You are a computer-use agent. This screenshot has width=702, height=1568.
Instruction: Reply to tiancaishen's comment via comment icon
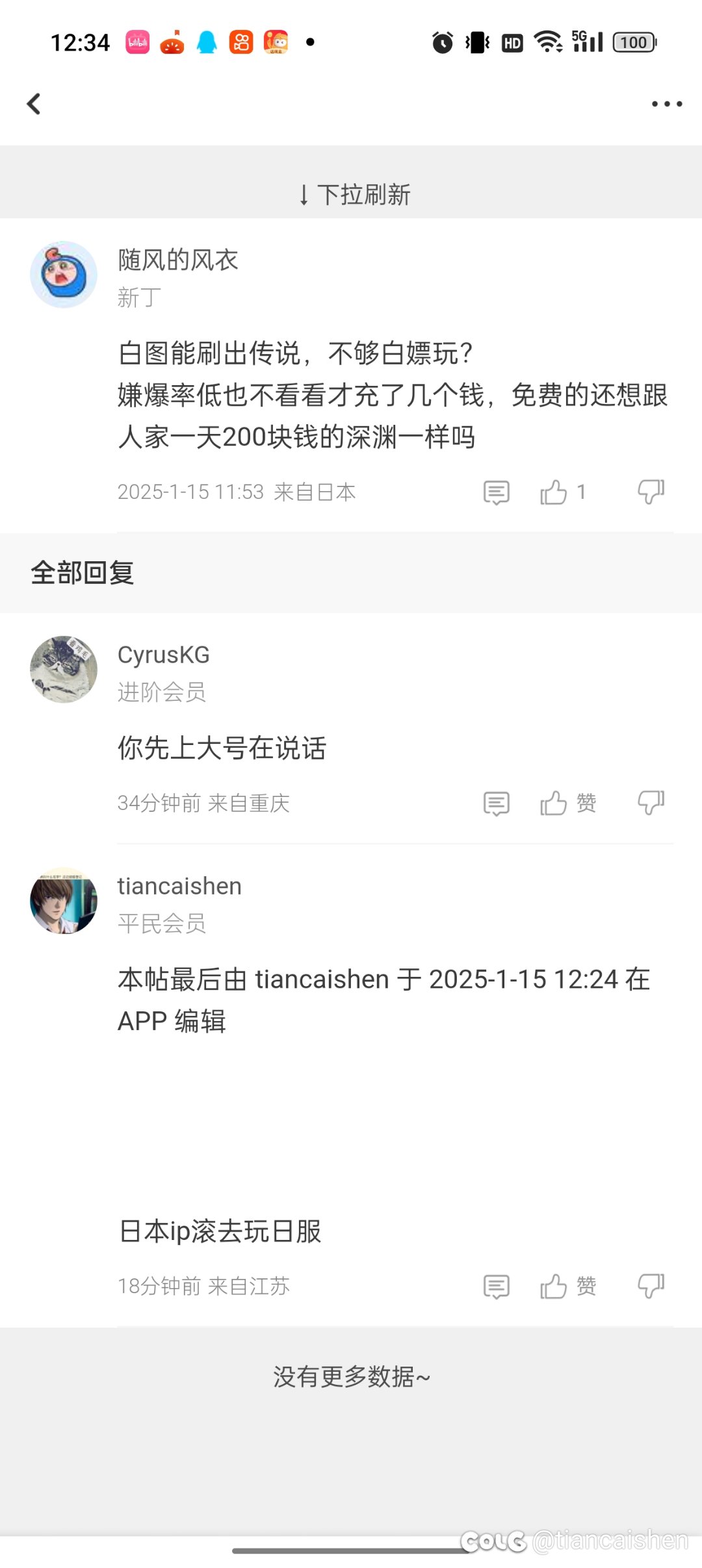click(x=497, y=1286)
